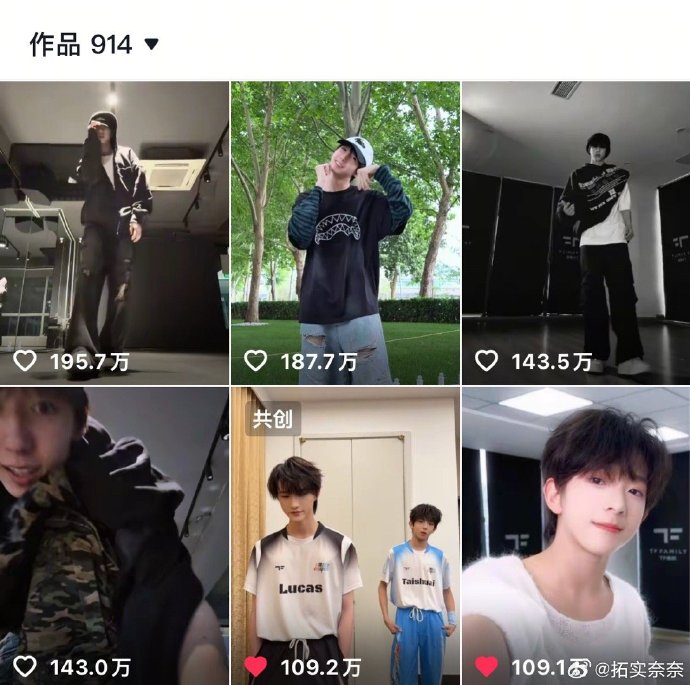Expand the 作品 914 dropdown
The height and width of the screenshot is (685, 690).
tap(151, 44)
